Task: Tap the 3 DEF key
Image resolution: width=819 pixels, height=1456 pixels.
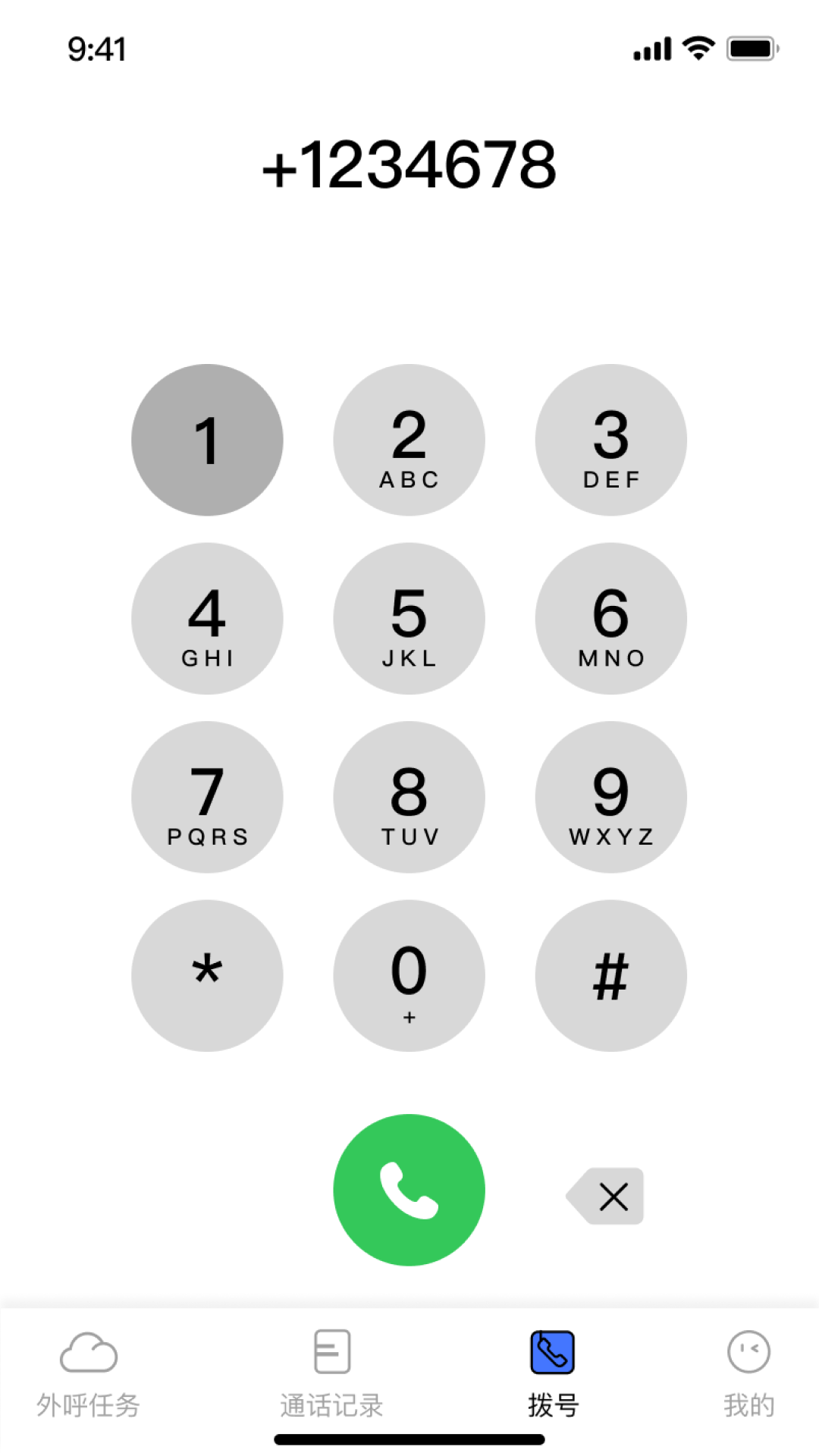Action: tap(610, 440)
